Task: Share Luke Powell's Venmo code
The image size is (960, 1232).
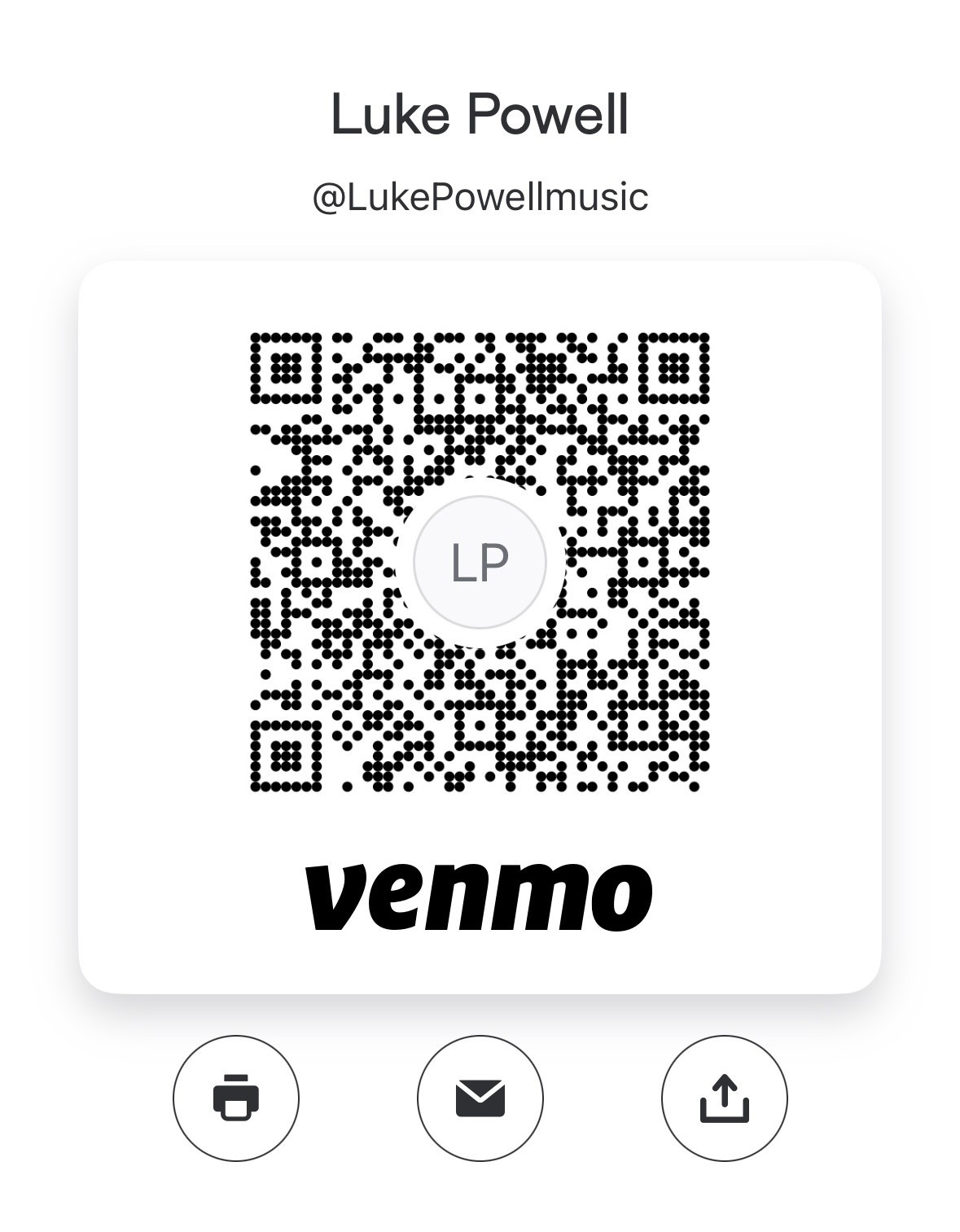Action: 724,1098
